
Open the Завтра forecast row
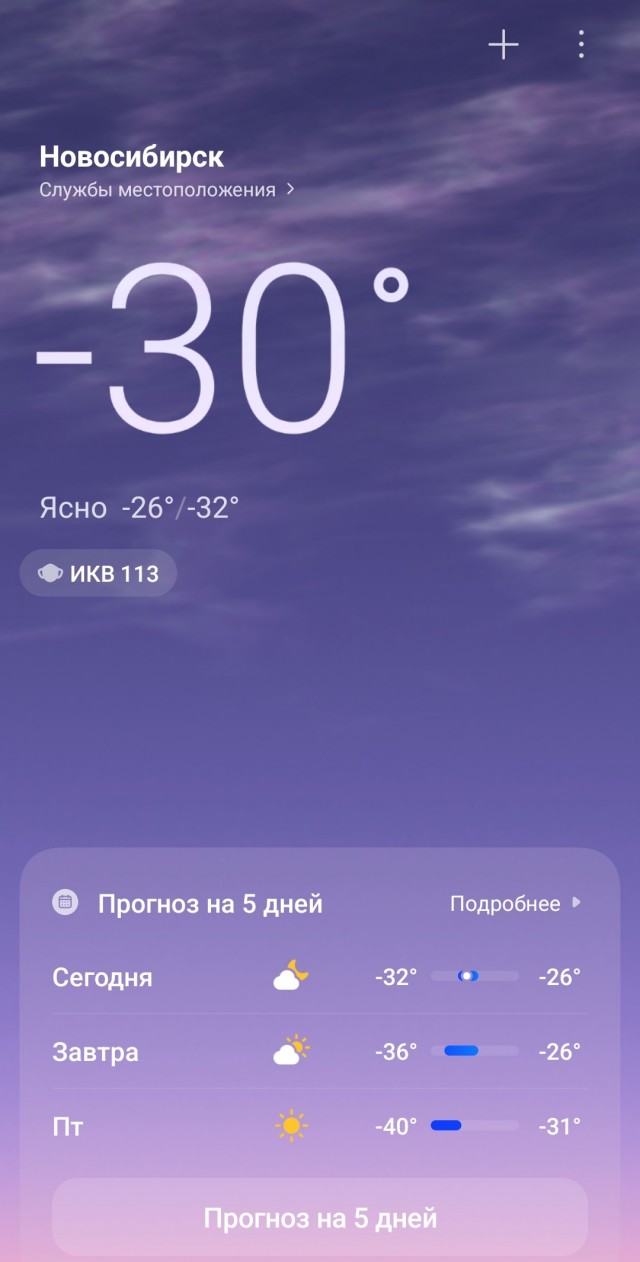coord(320,1052)
